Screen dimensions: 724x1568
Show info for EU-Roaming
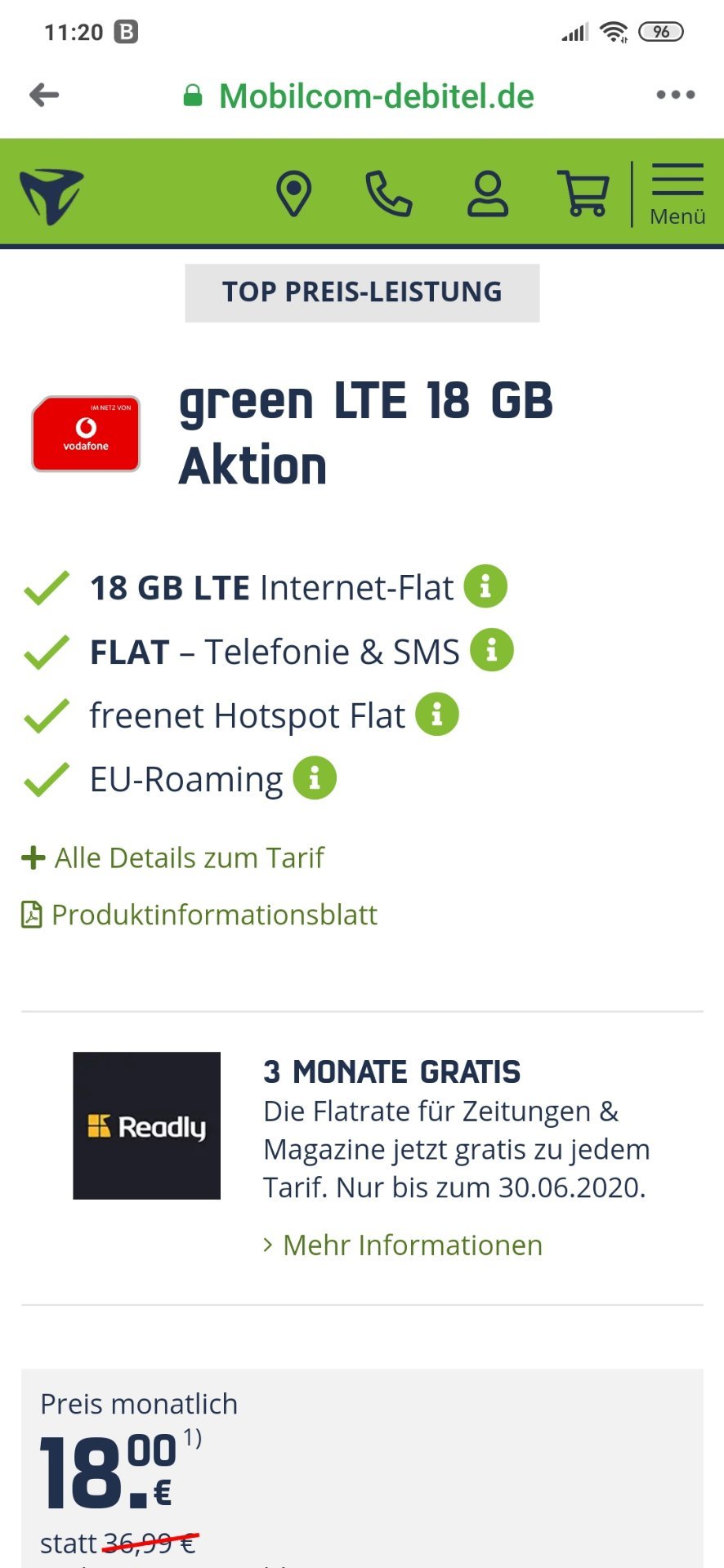(315, 777)
